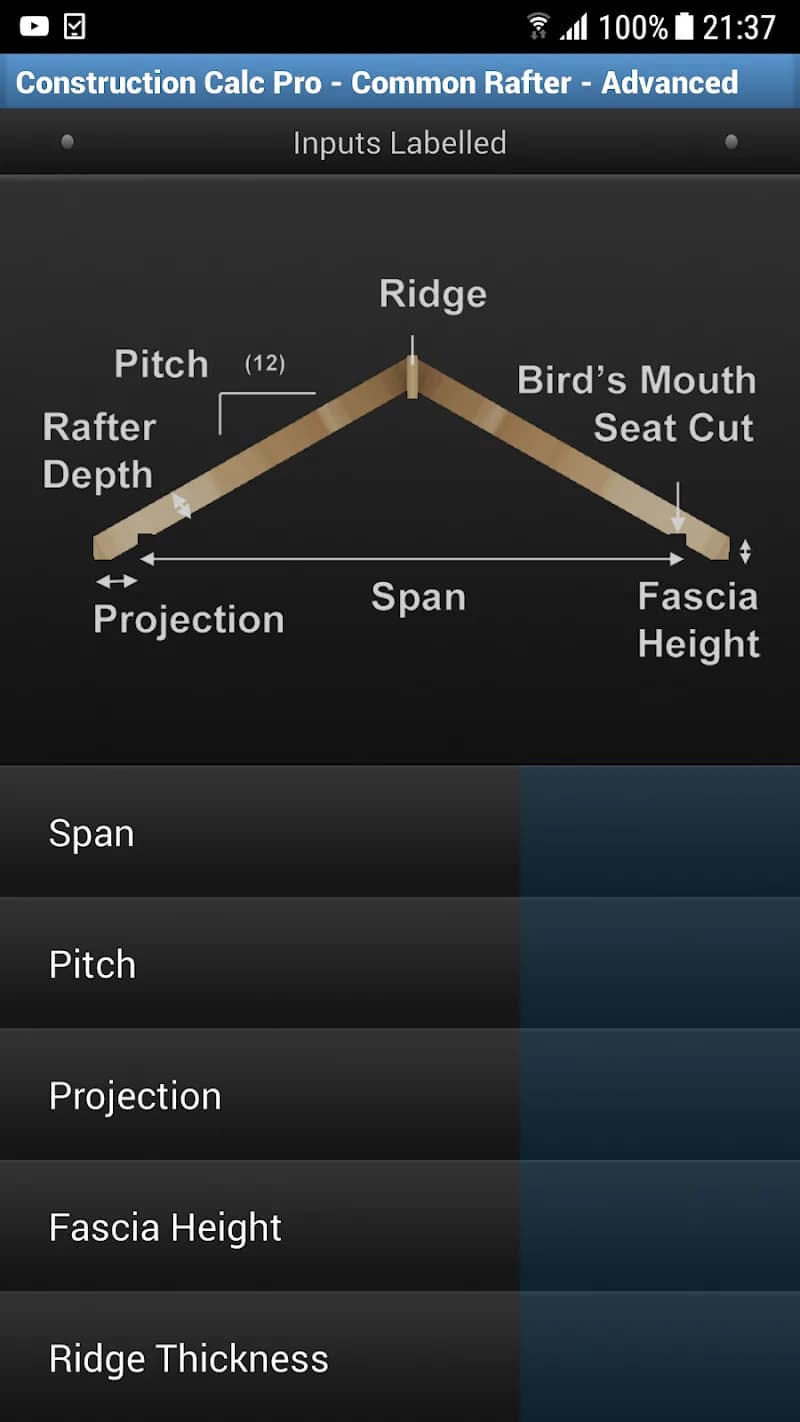
Task: Enter a value in the Span field
Action: 658,832
